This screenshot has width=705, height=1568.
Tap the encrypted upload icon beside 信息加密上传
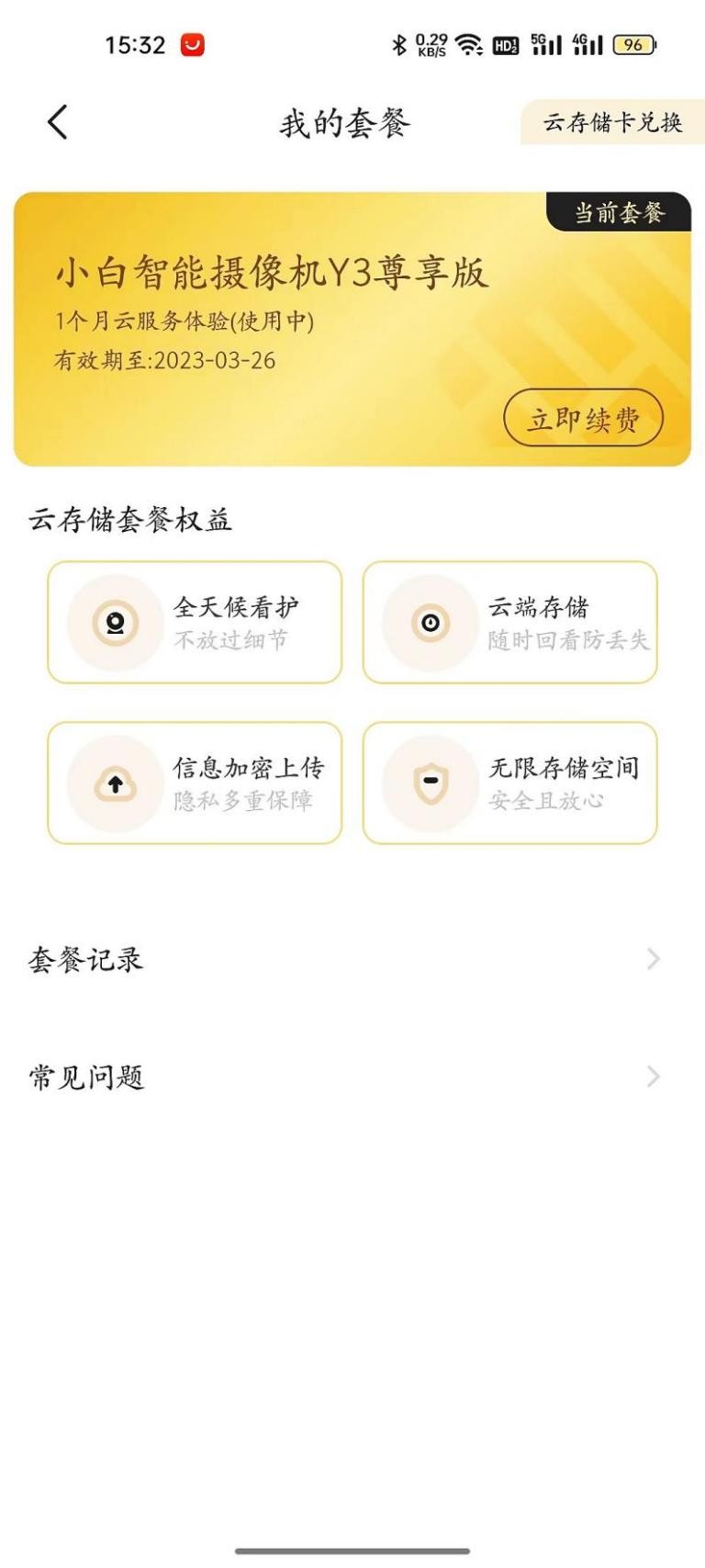[114, 782]
